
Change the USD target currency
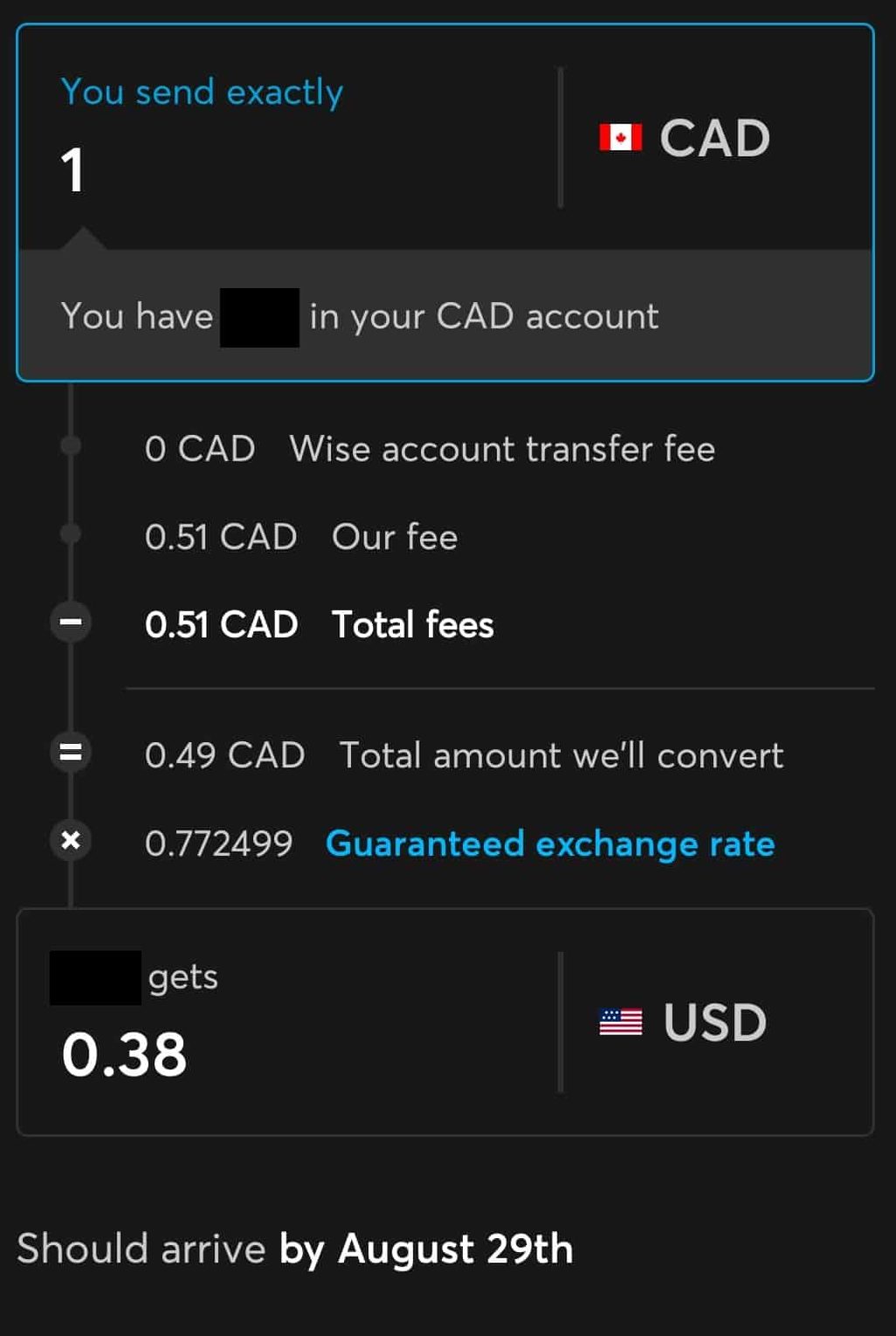click(x=684, y=1022)
